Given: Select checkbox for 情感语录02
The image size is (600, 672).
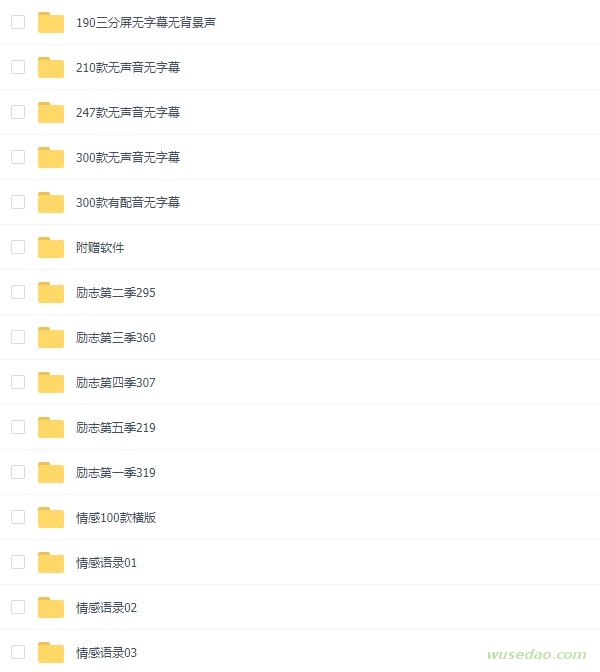Looking at the screenshot, I should (18, 607).
